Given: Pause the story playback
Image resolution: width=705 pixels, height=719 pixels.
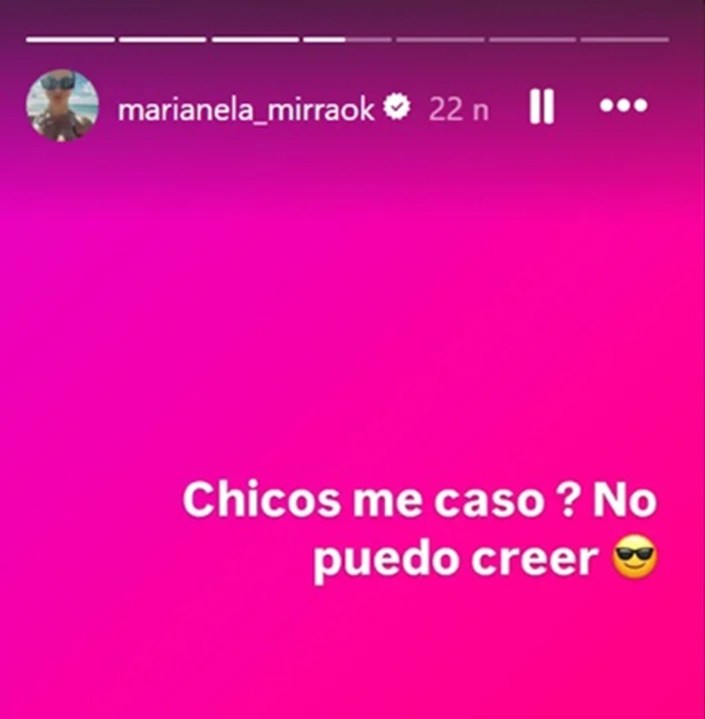Looking at the screenshot, I should click(x=541, y=107).
